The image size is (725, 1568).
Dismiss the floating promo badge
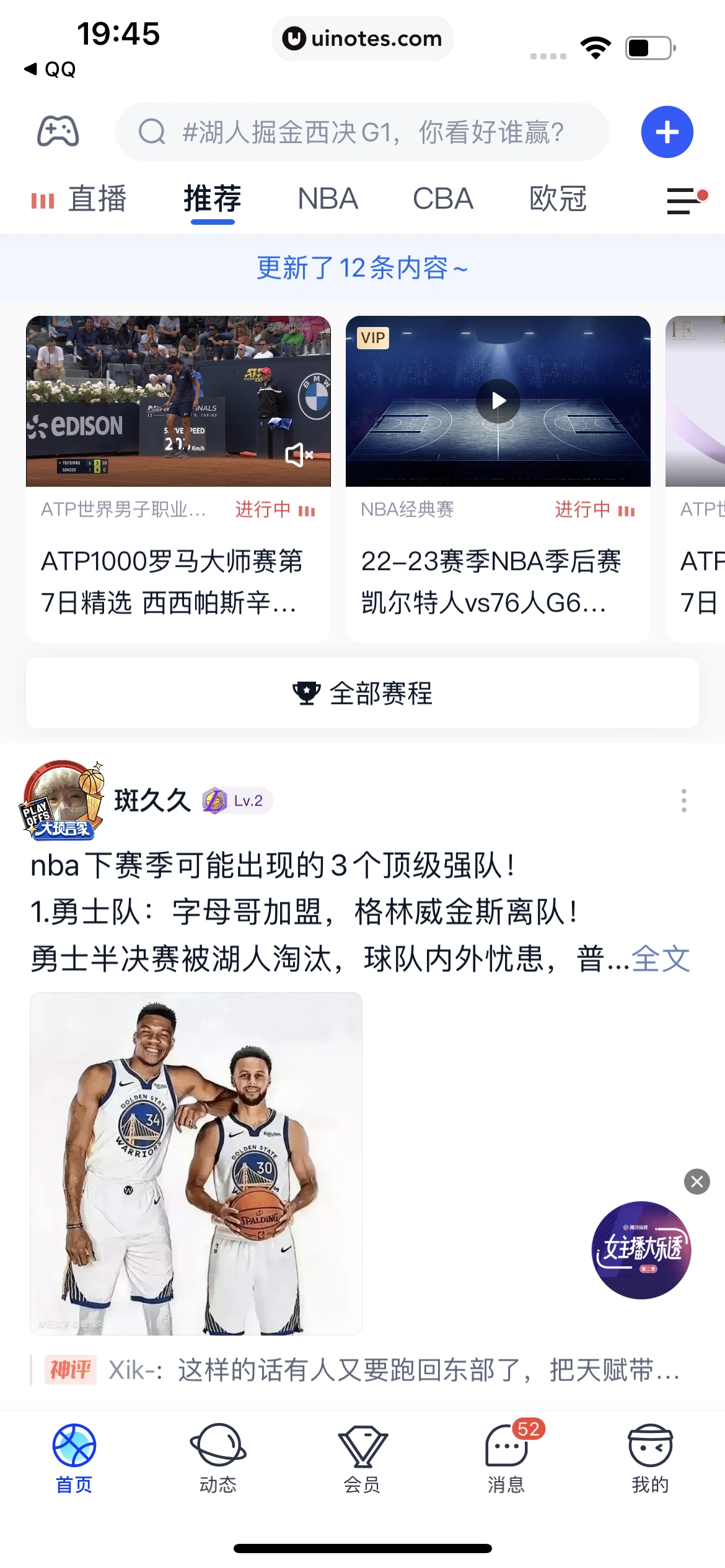696,1182
